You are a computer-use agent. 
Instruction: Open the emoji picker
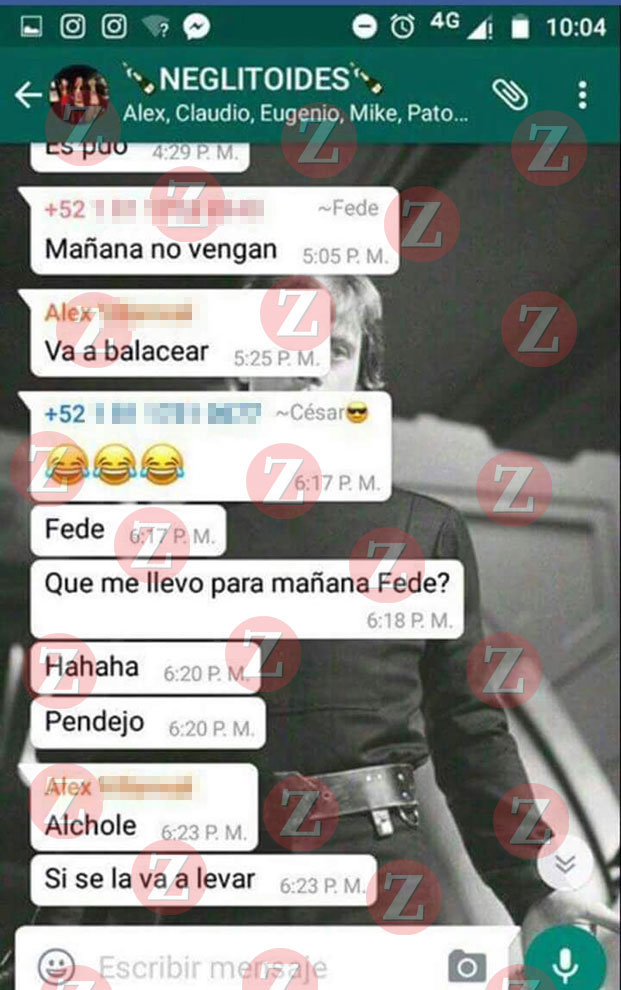click(58, 966)
